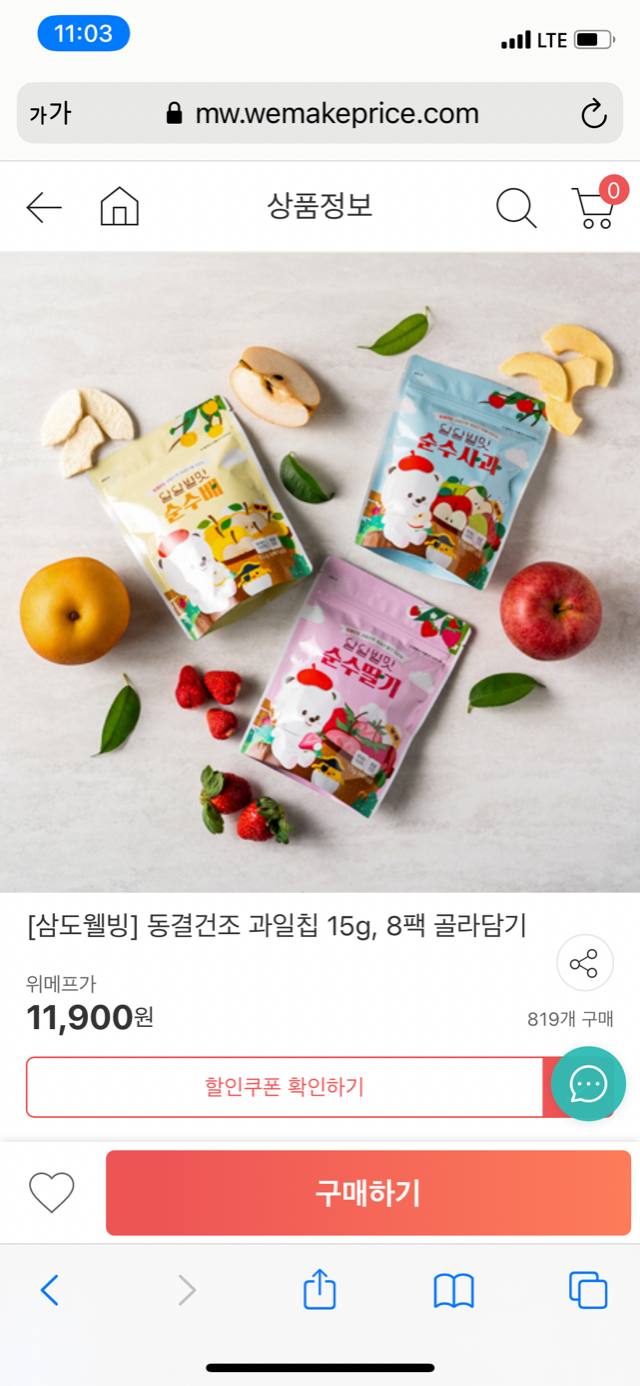Tap the 구매하기 buy button

pyautogui.click(x=368, y=1193)
